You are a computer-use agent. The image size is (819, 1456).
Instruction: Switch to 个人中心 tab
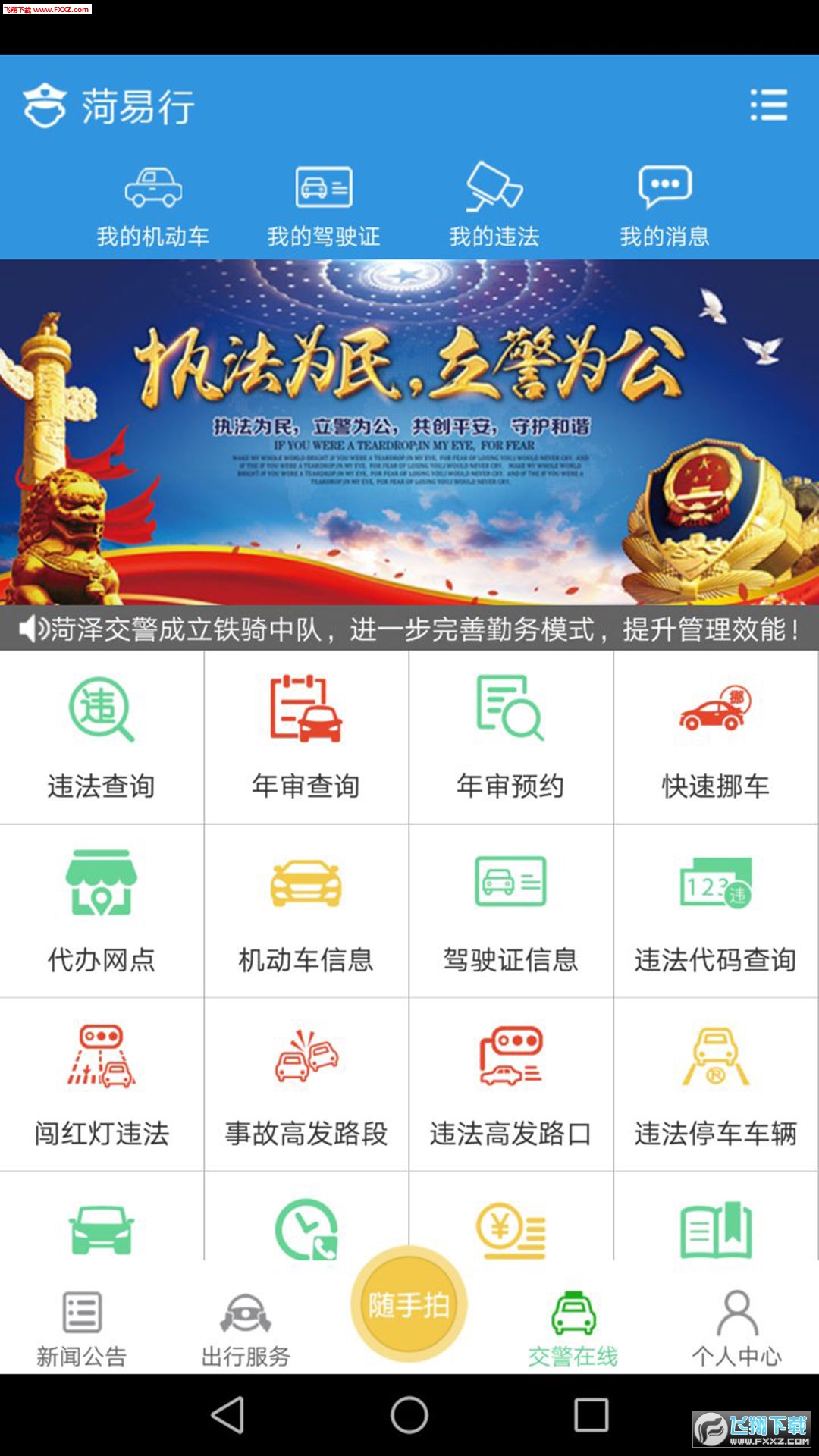736,1329
